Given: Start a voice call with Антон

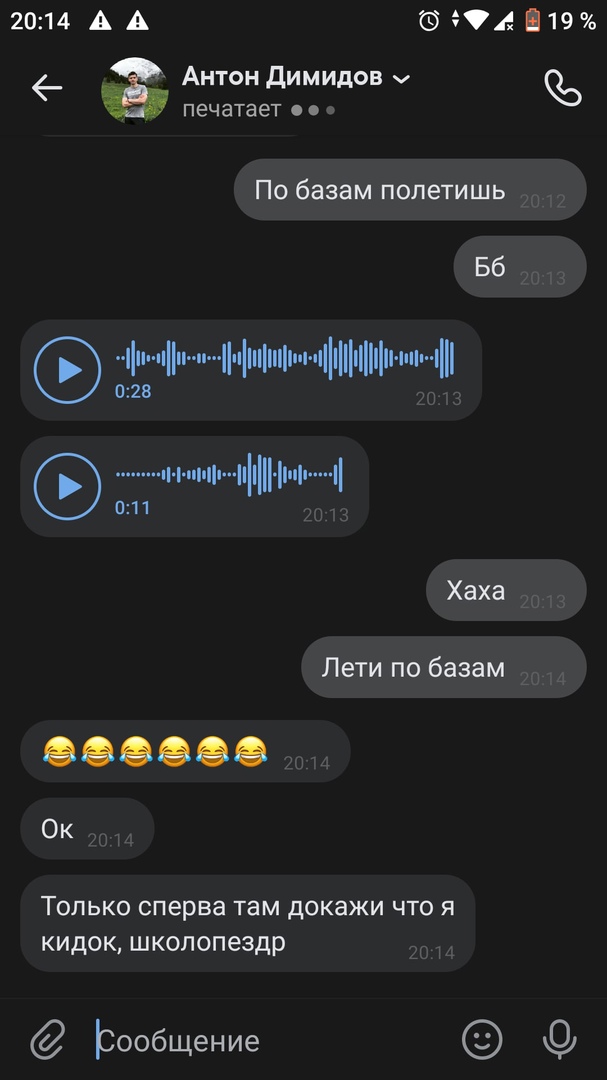Looking at the screenshot, I should 562,88.
